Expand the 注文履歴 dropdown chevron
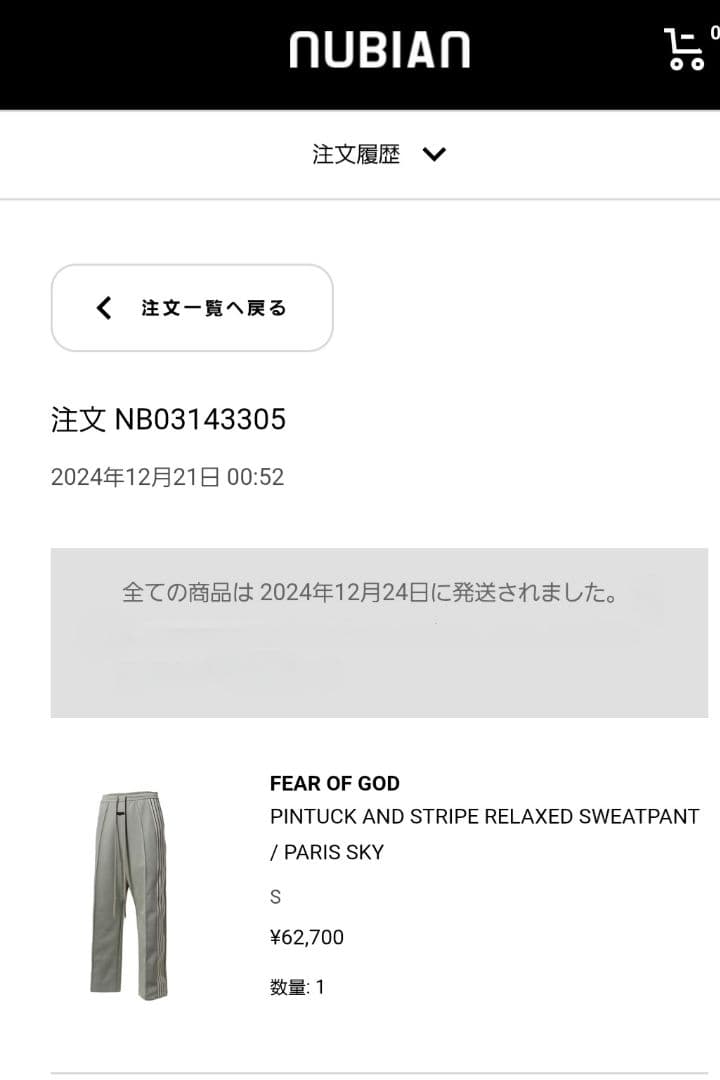The image size is (720, 1080). pyautogui.click(x=433, y=155)
